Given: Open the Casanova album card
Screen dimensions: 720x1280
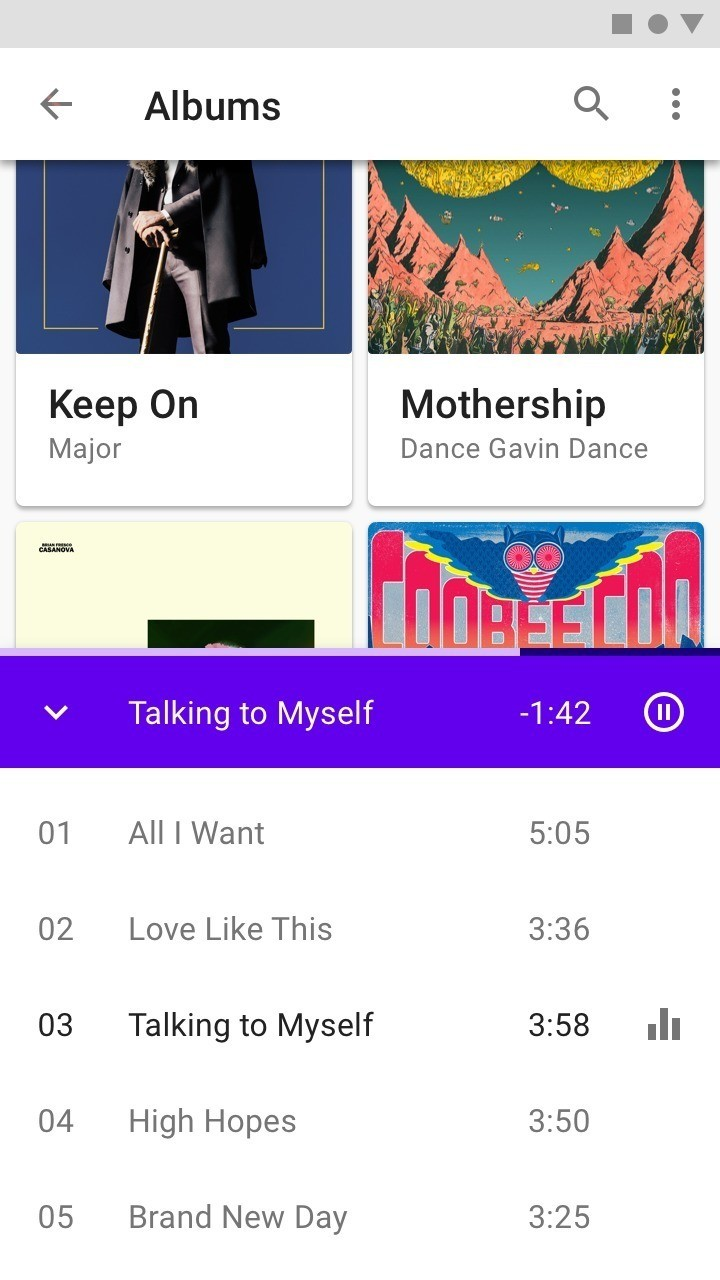Looking at the screenshot, I should point(184,586).
